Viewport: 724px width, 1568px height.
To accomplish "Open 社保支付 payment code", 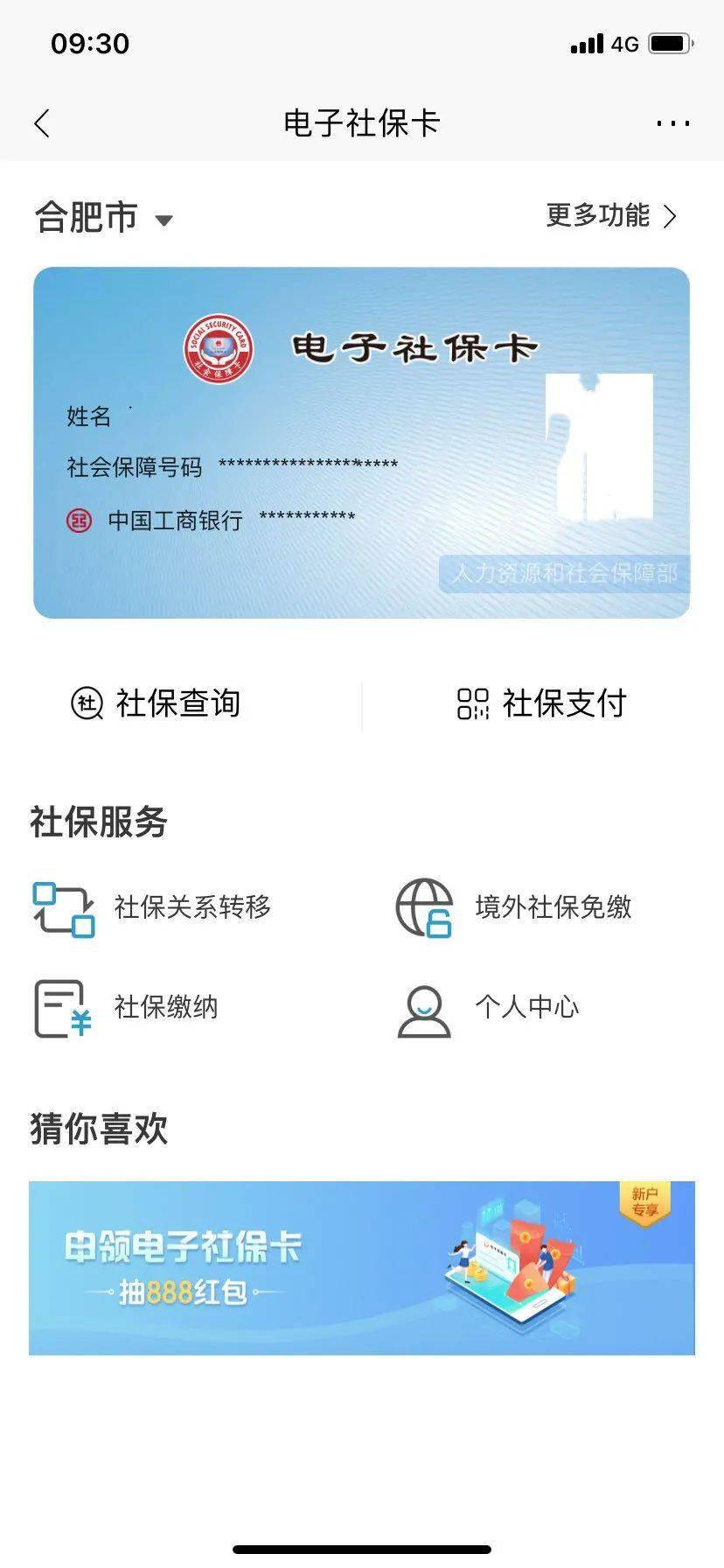I will (x=541, y=703).
